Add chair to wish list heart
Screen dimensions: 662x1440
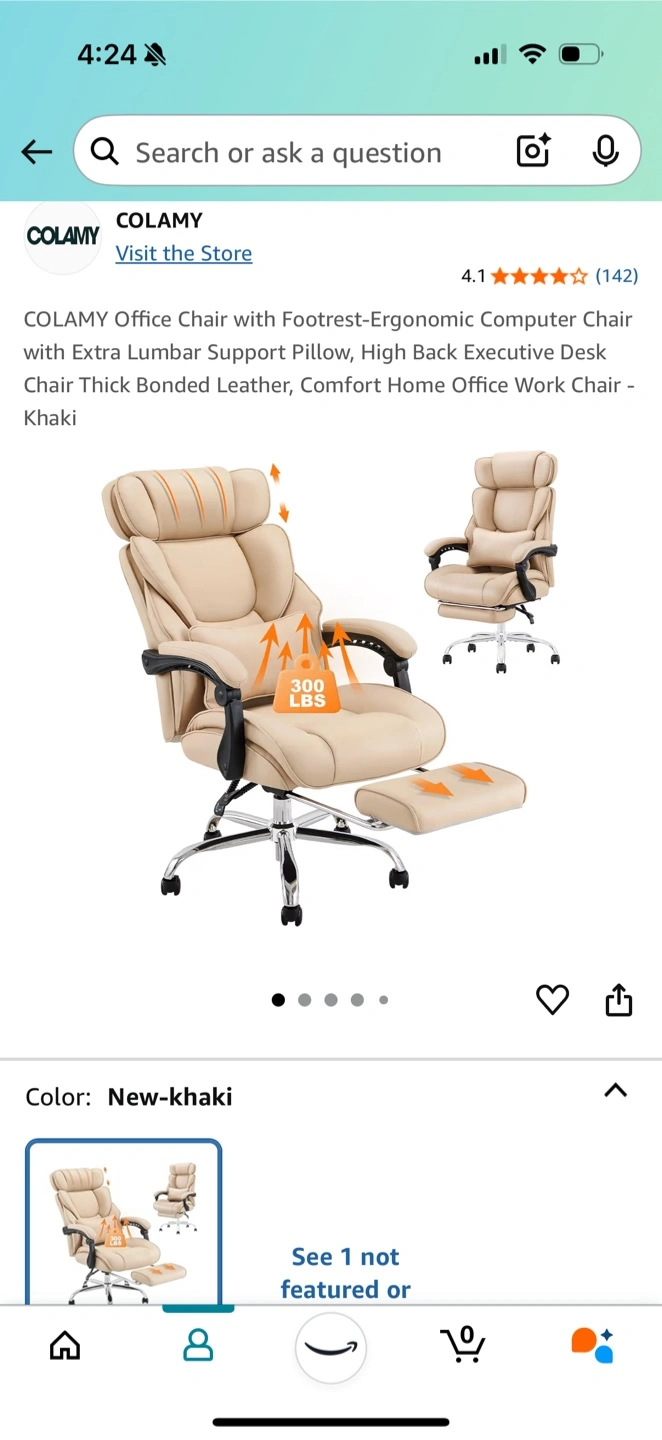point(552,999)
